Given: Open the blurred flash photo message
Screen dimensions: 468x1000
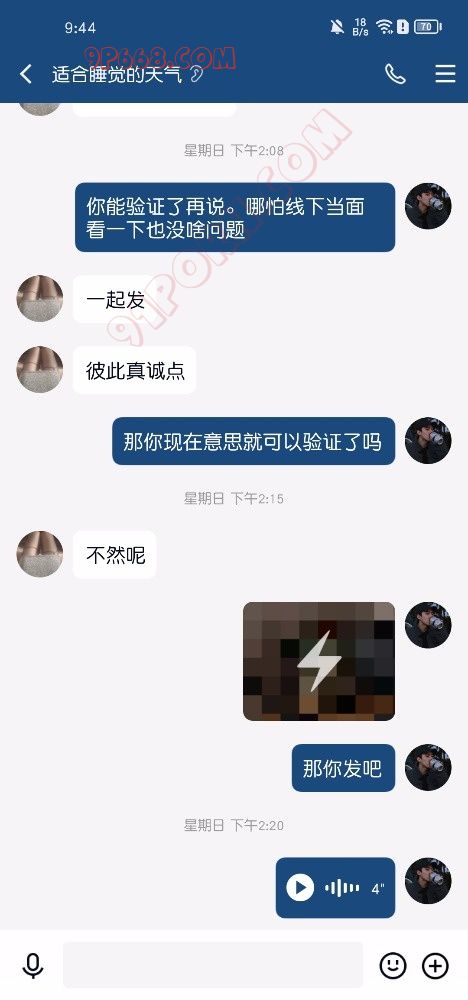Looking at the screenshot, I should pyautogui.click(x=319, y=661).
